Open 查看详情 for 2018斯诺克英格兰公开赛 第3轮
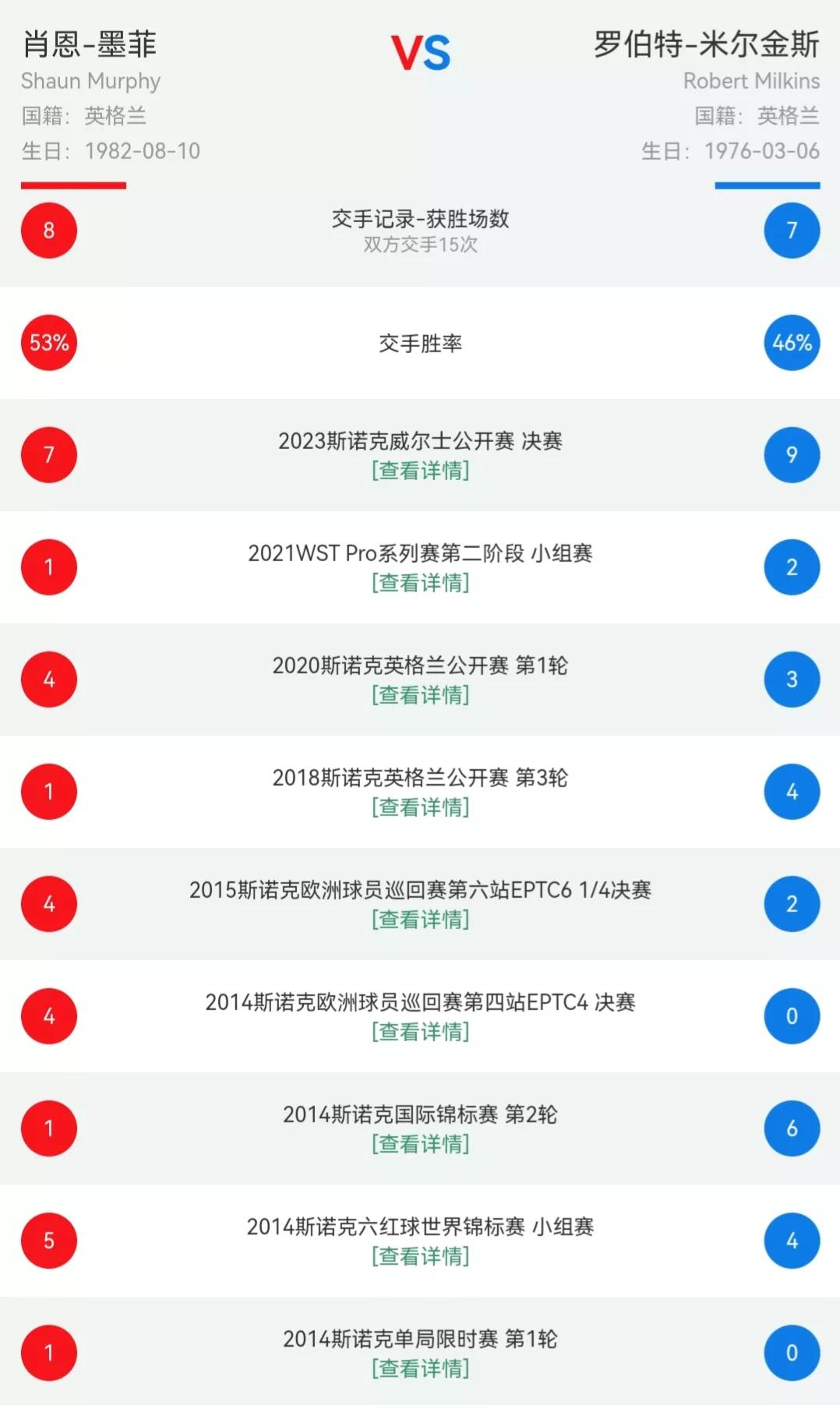 pyautogui.click(x=422, y=809)
